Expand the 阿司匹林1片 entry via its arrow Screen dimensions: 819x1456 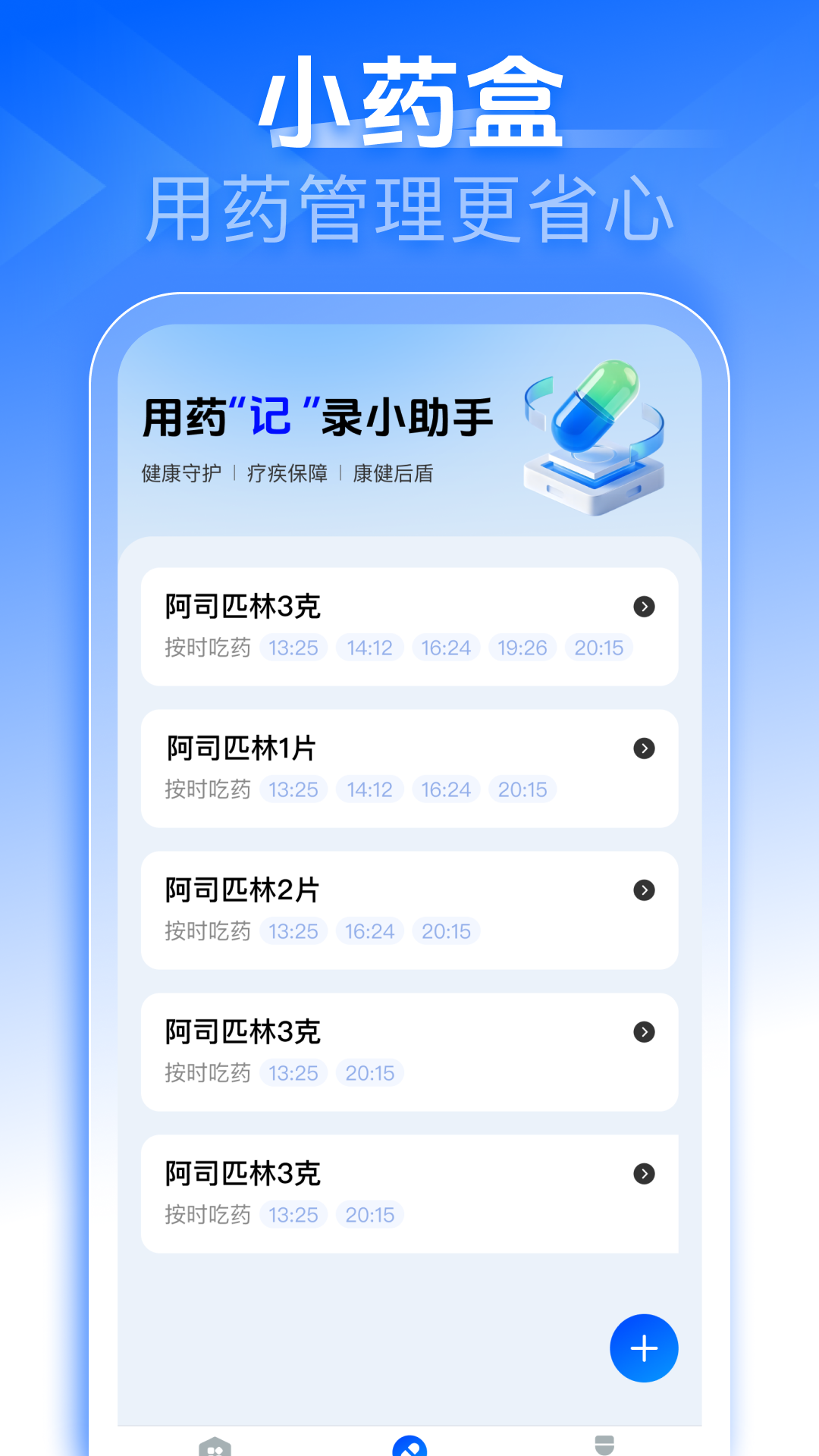[x=644, y=748]
